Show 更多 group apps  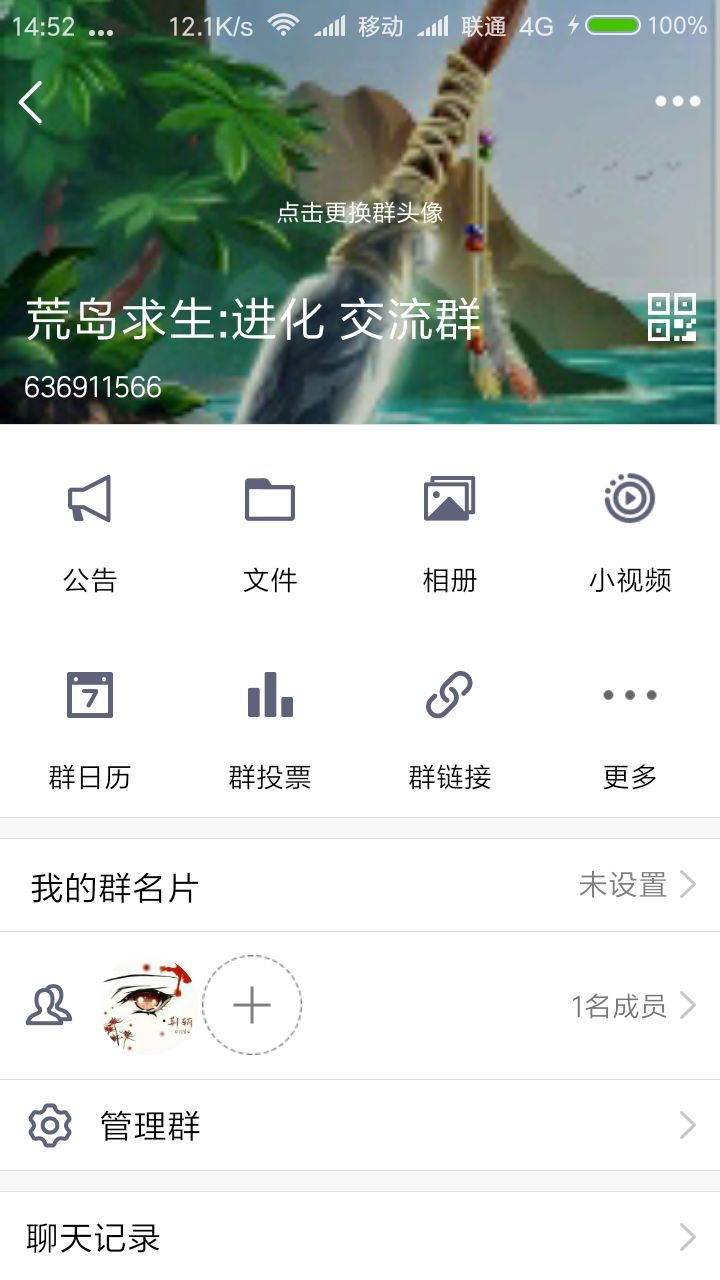(630, 727)
